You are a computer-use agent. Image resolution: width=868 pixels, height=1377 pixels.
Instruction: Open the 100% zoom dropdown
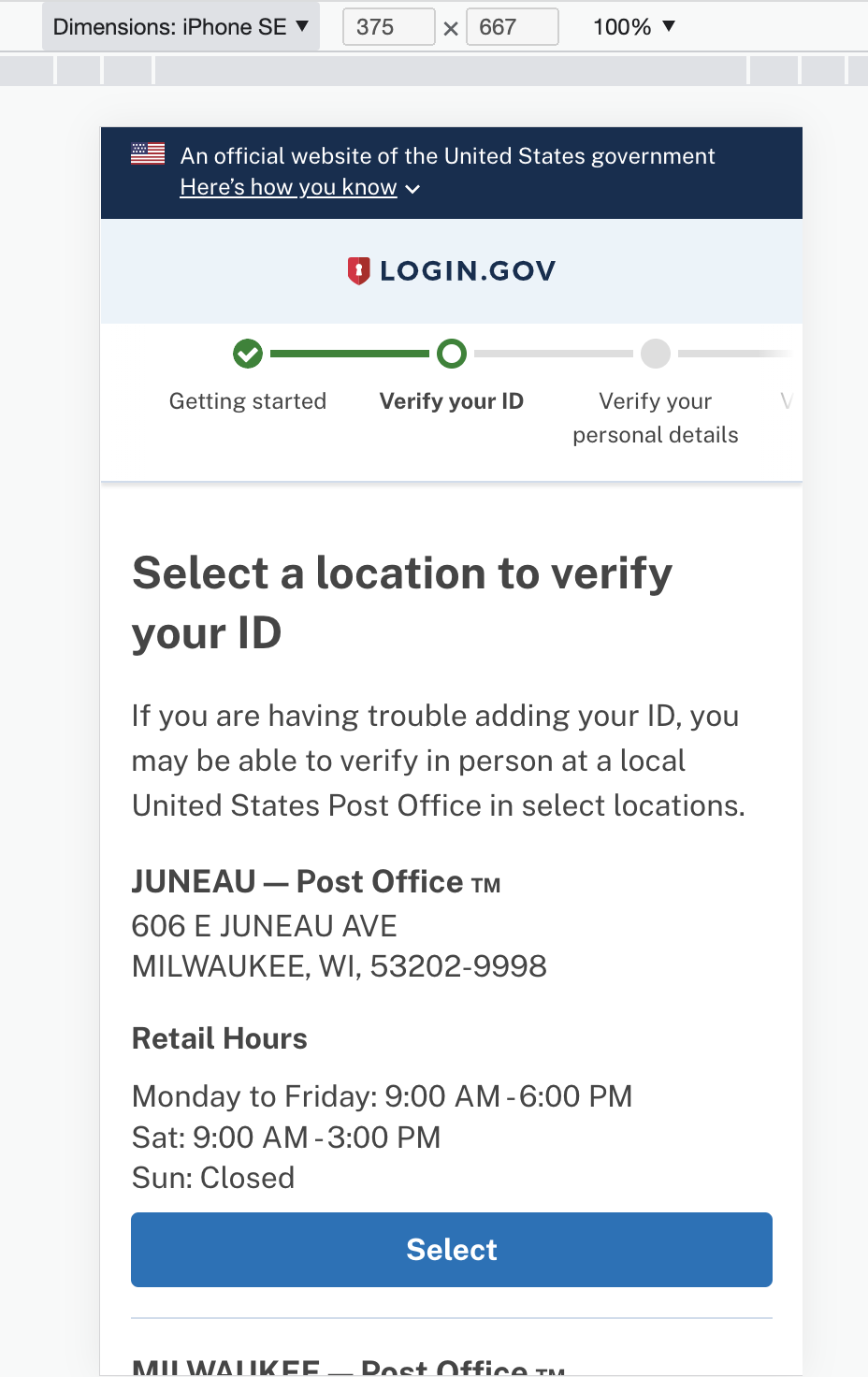[x=633, y=26]
